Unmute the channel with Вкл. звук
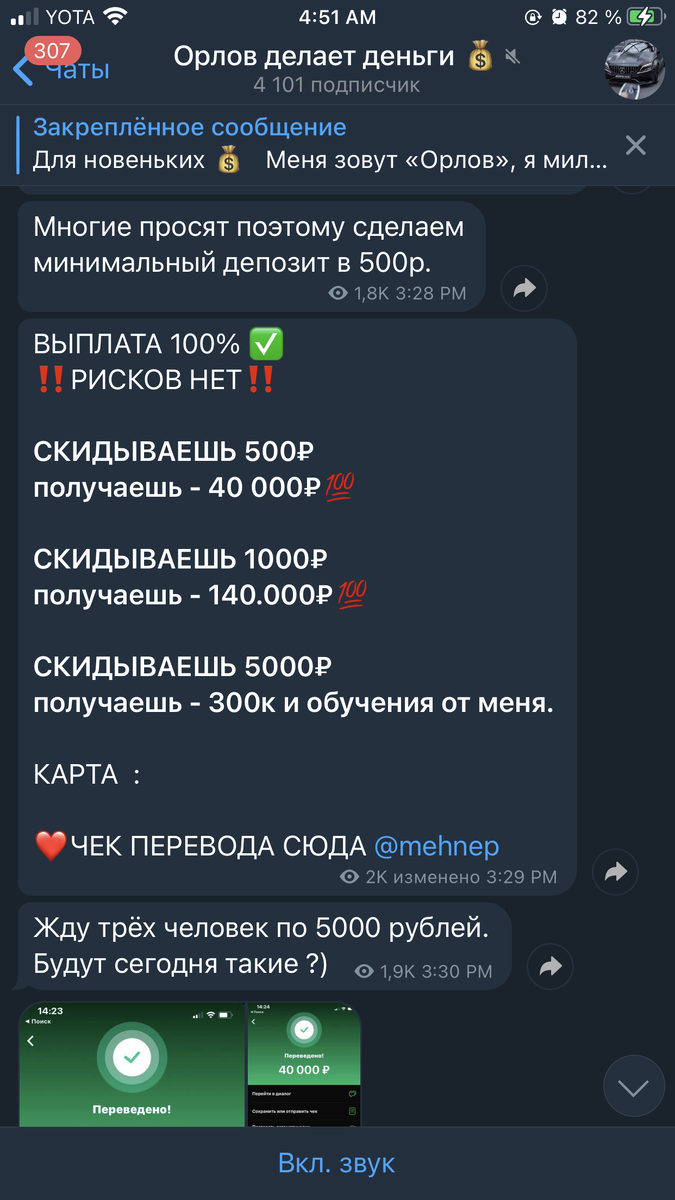This screenshot has height=1200, width=675. coord(337,1163)
